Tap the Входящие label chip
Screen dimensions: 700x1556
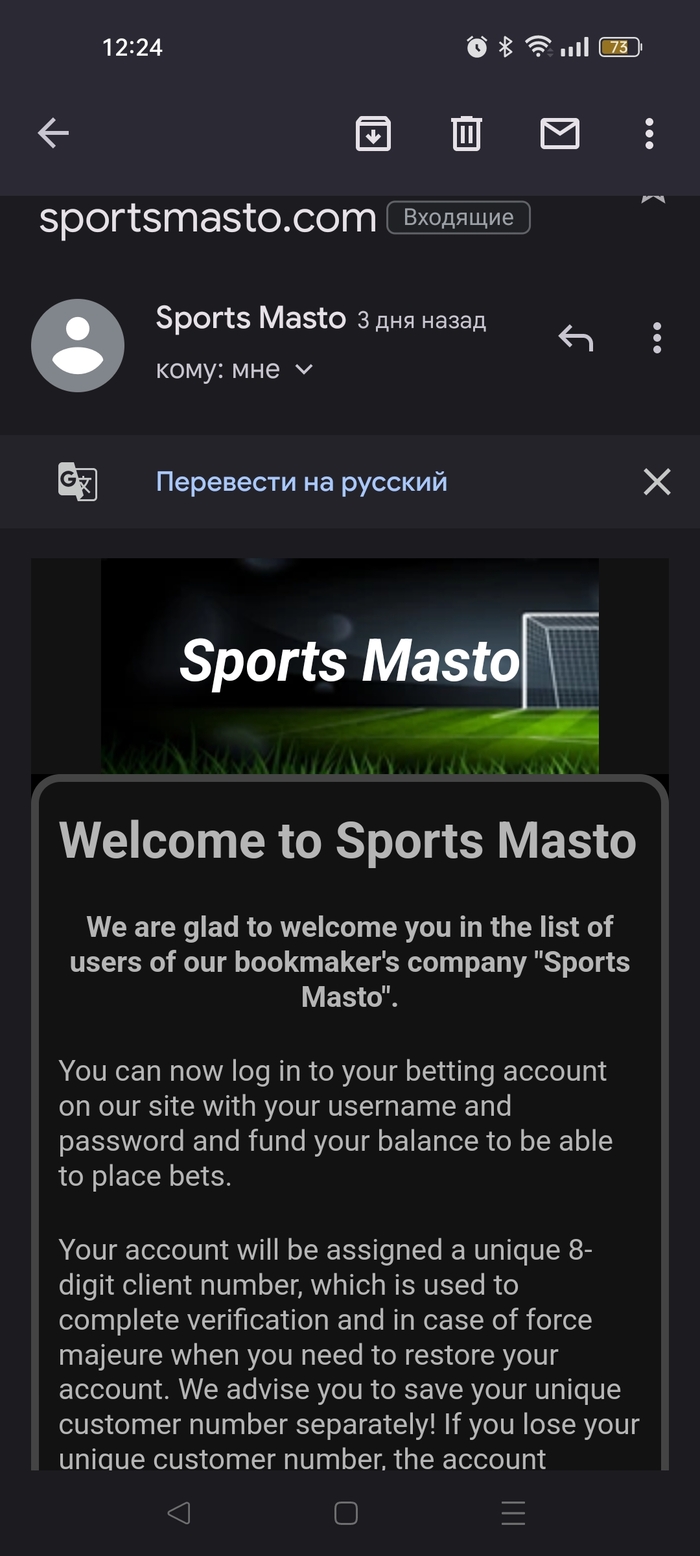tap(458, 217)
